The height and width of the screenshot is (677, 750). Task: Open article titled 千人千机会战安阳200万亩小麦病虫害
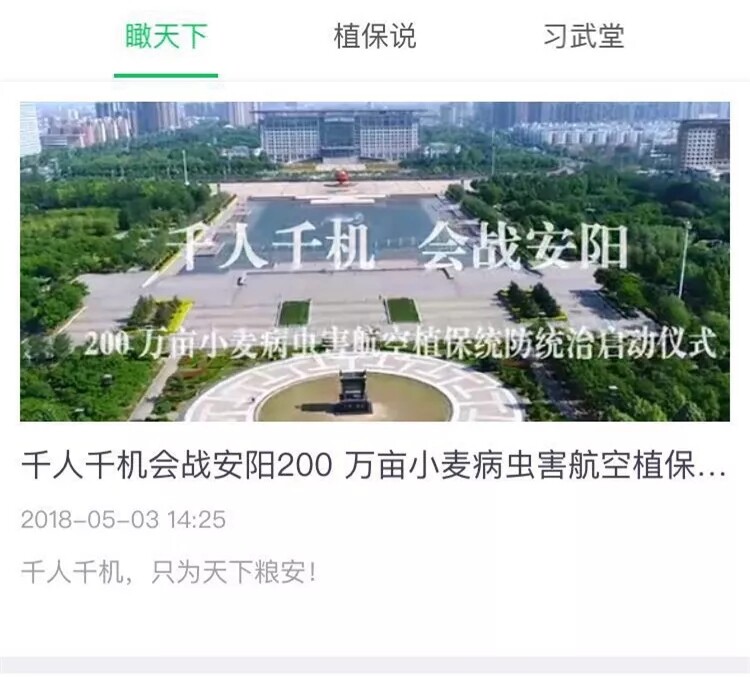[x=374, y=467]
